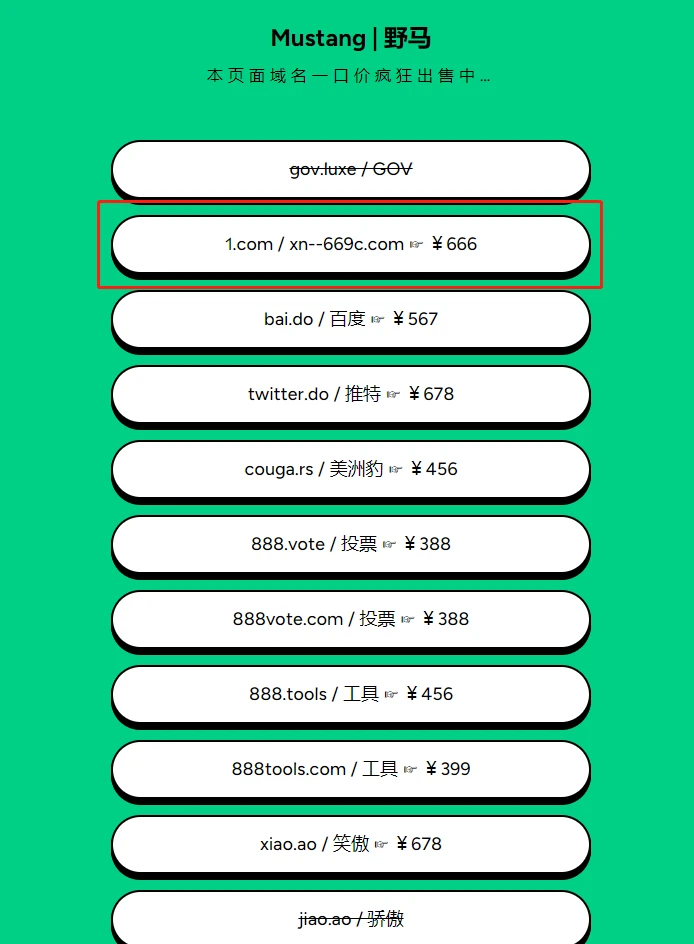Open couga.rs / 美洲豹 ¥456 offer
The height and width of the screenshot is (944, 694).
pyautogui.click(x=350, y=469)
